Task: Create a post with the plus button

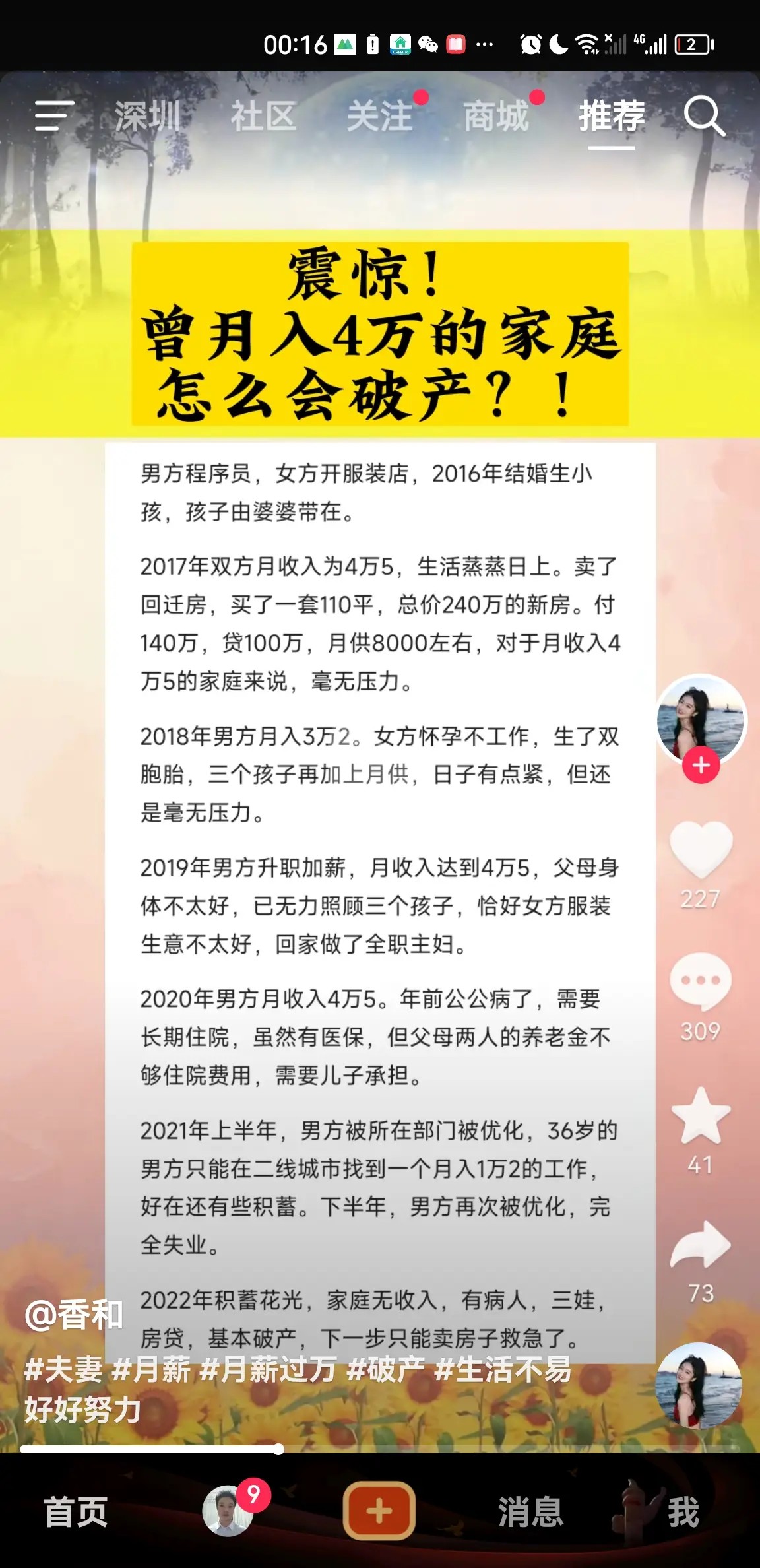Action: 379,1511
